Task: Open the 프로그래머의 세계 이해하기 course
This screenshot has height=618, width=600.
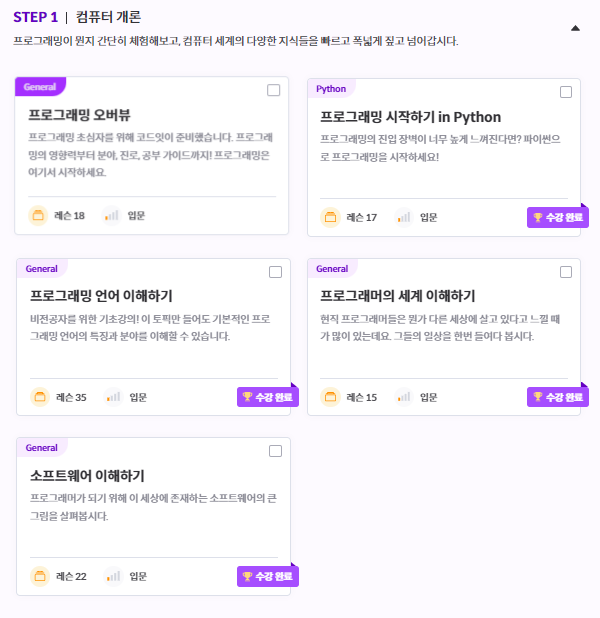Action: (x=397, y=296)
